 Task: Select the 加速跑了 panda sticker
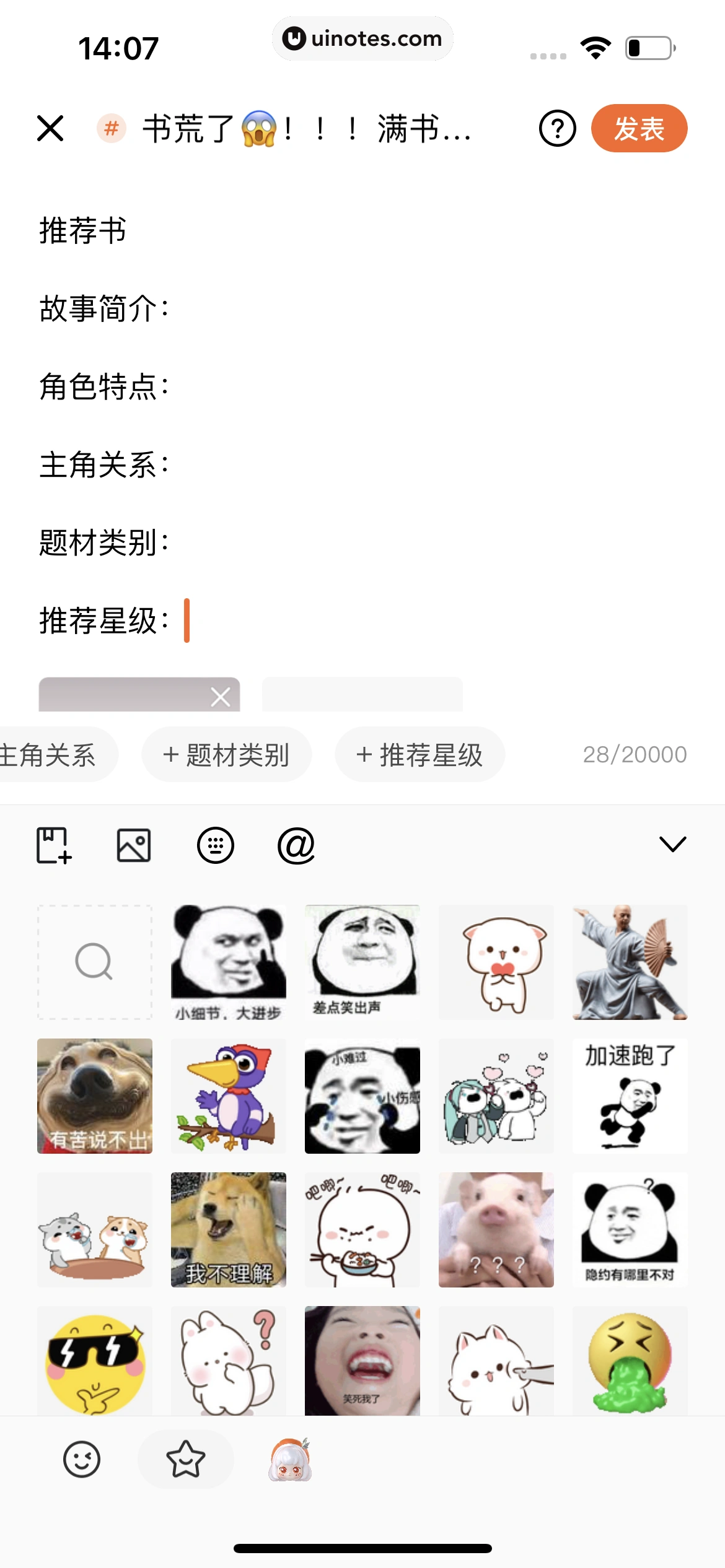point(630,1095)
